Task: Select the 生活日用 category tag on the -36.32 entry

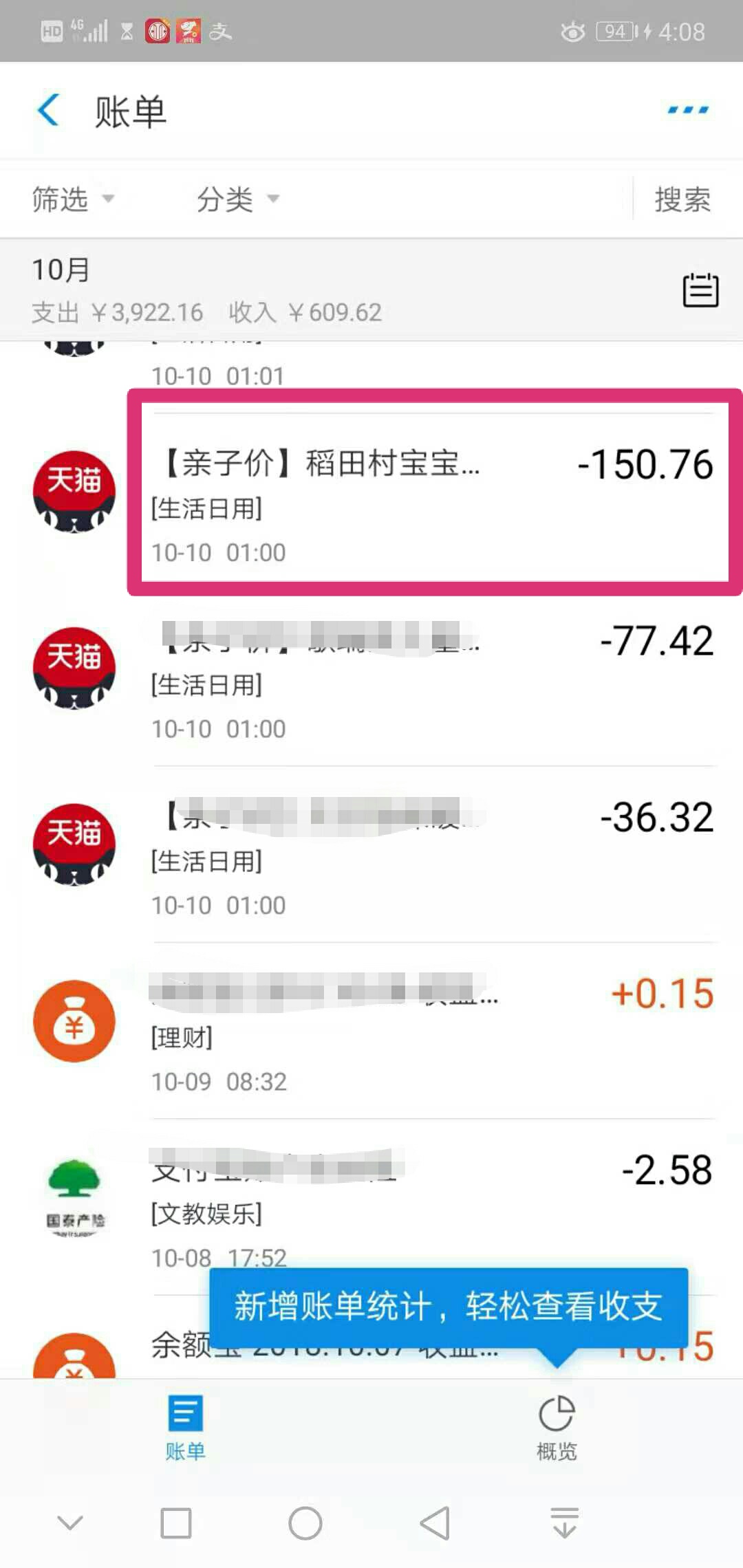Action: point(206,860)
